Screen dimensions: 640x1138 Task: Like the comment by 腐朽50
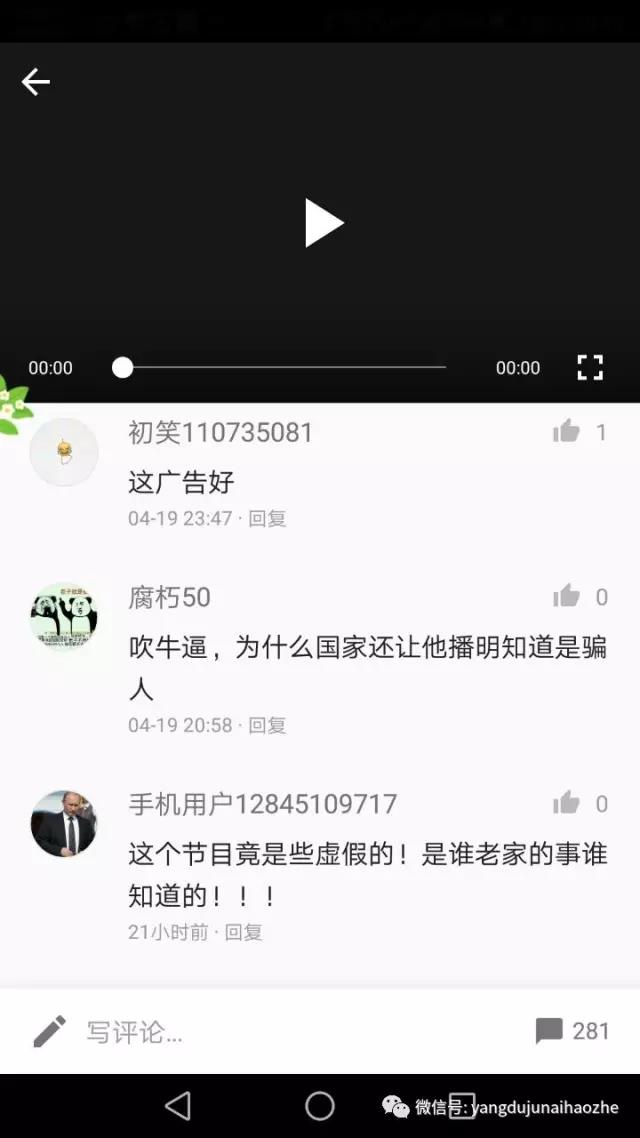point(567,597)
